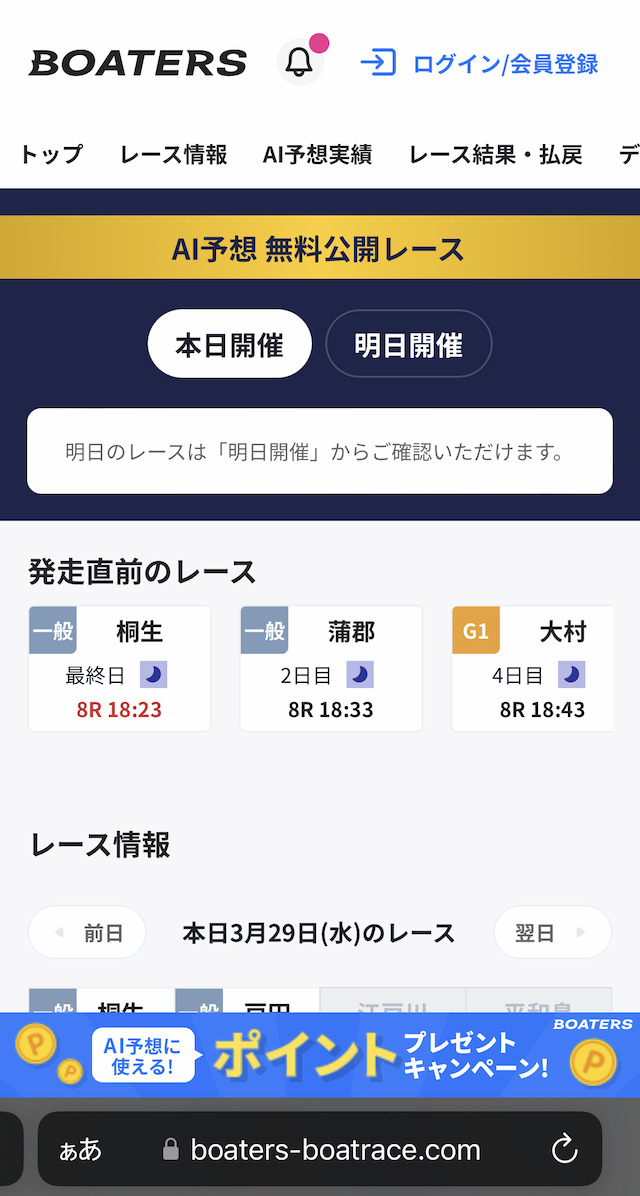This screenshot has height=1196, width=640.
Task: Open the notifications bell
Action: [300, 63]
